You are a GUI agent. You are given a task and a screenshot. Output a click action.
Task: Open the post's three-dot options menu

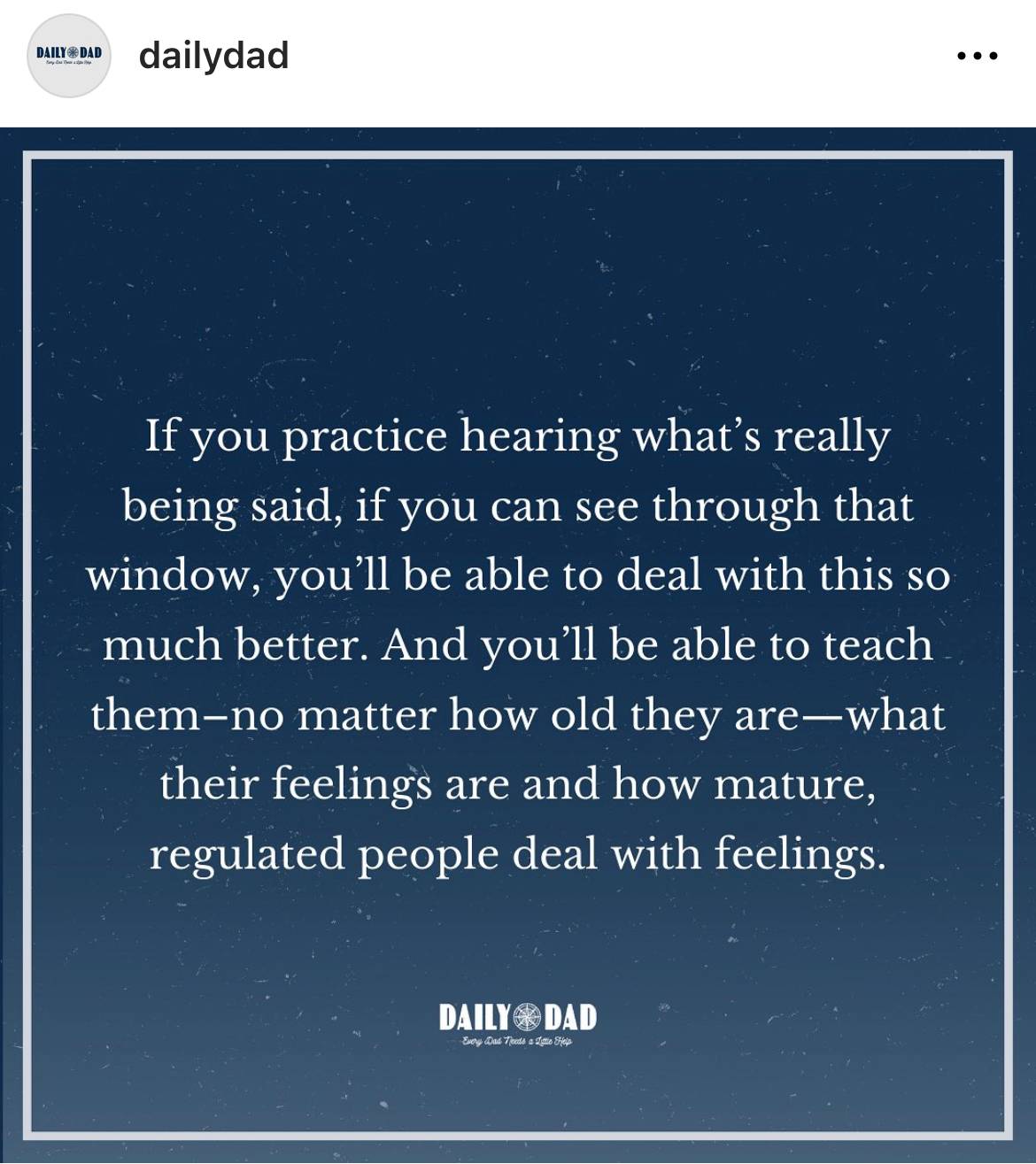(x=978, y=56)
